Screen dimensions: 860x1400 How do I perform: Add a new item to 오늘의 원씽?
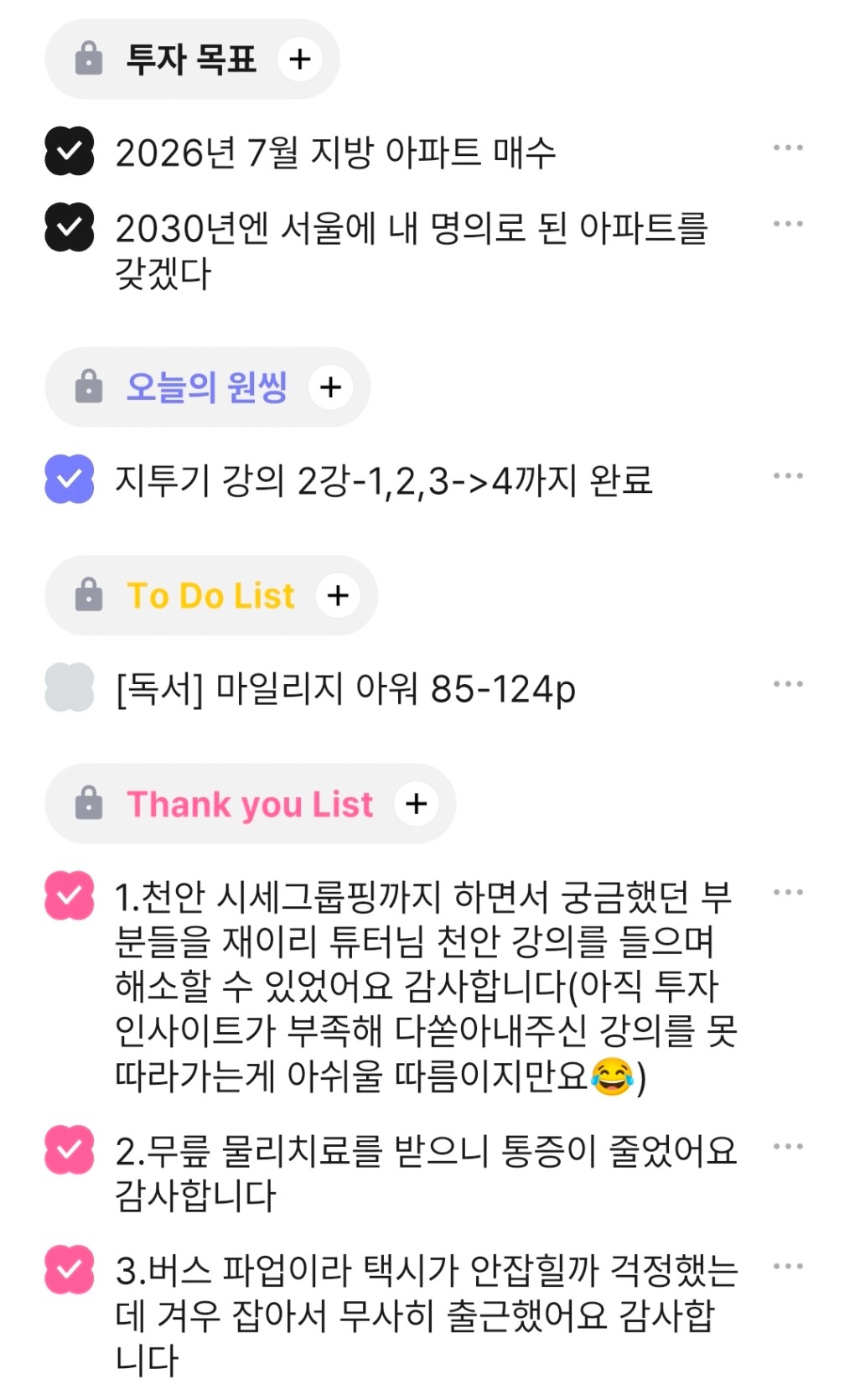click(x=331, y=386)
